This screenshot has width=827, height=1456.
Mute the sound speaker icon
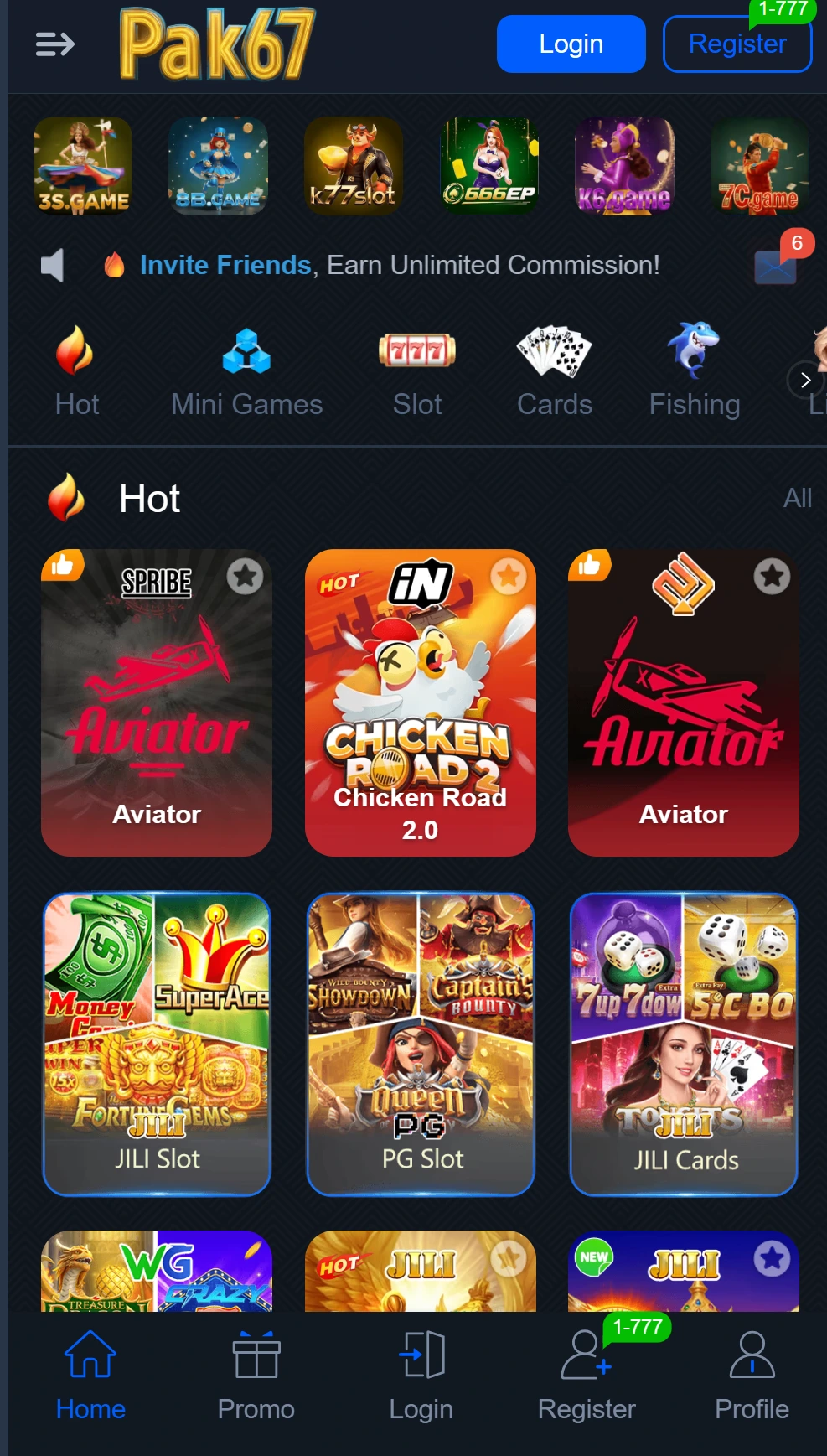52,266
